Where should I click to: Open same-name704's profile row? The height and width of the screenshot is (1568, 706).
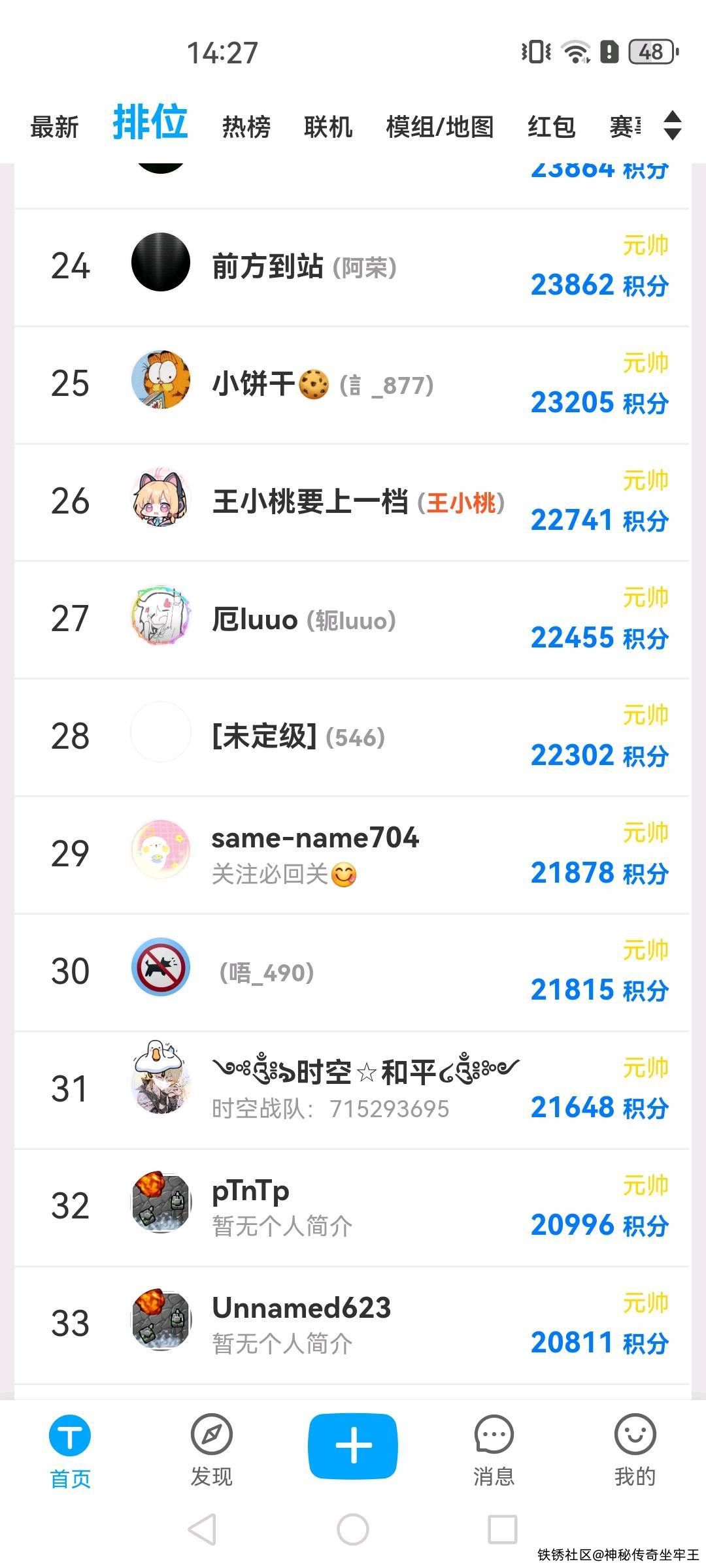[x=353, y=855]
